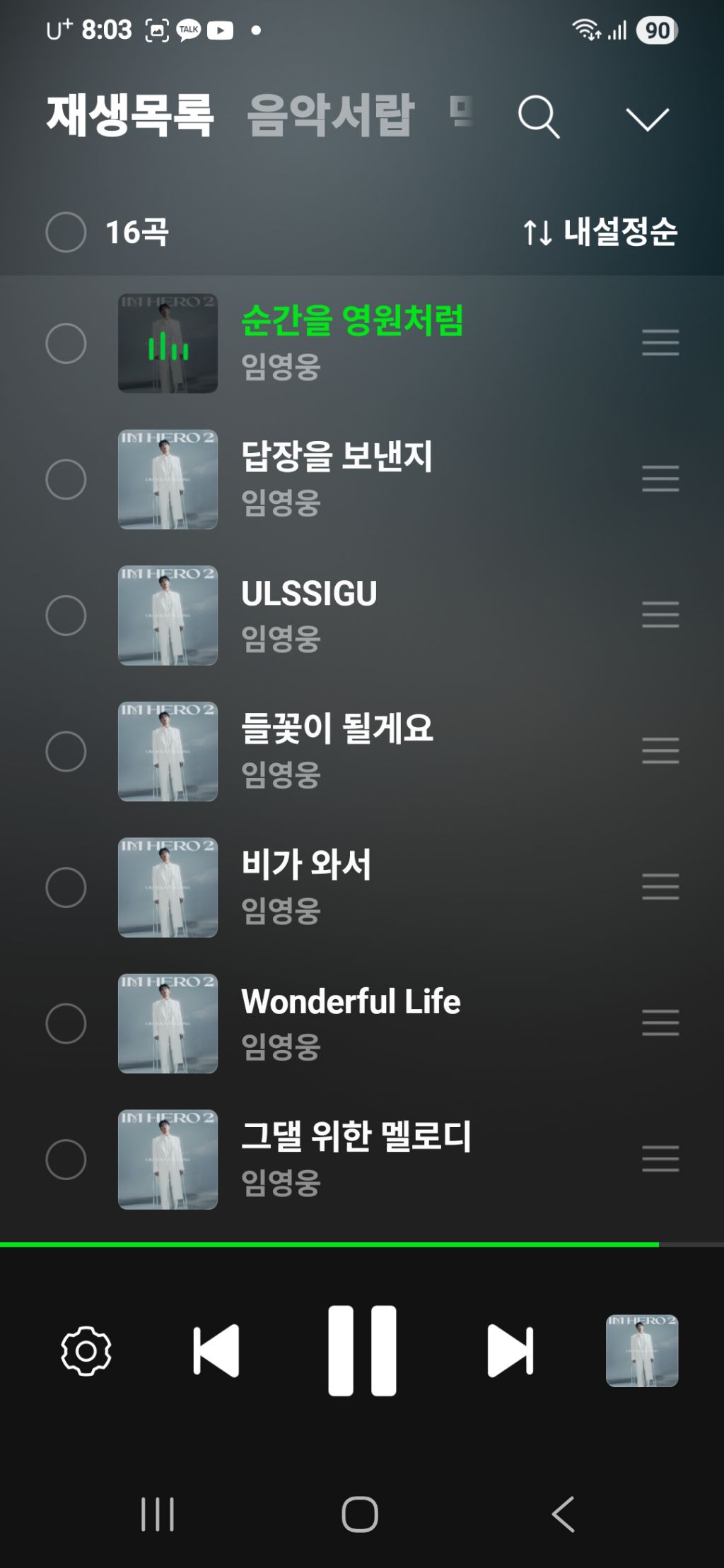
Task: Play the song 들꽃이 될게요
Action: tap(337, 729)
